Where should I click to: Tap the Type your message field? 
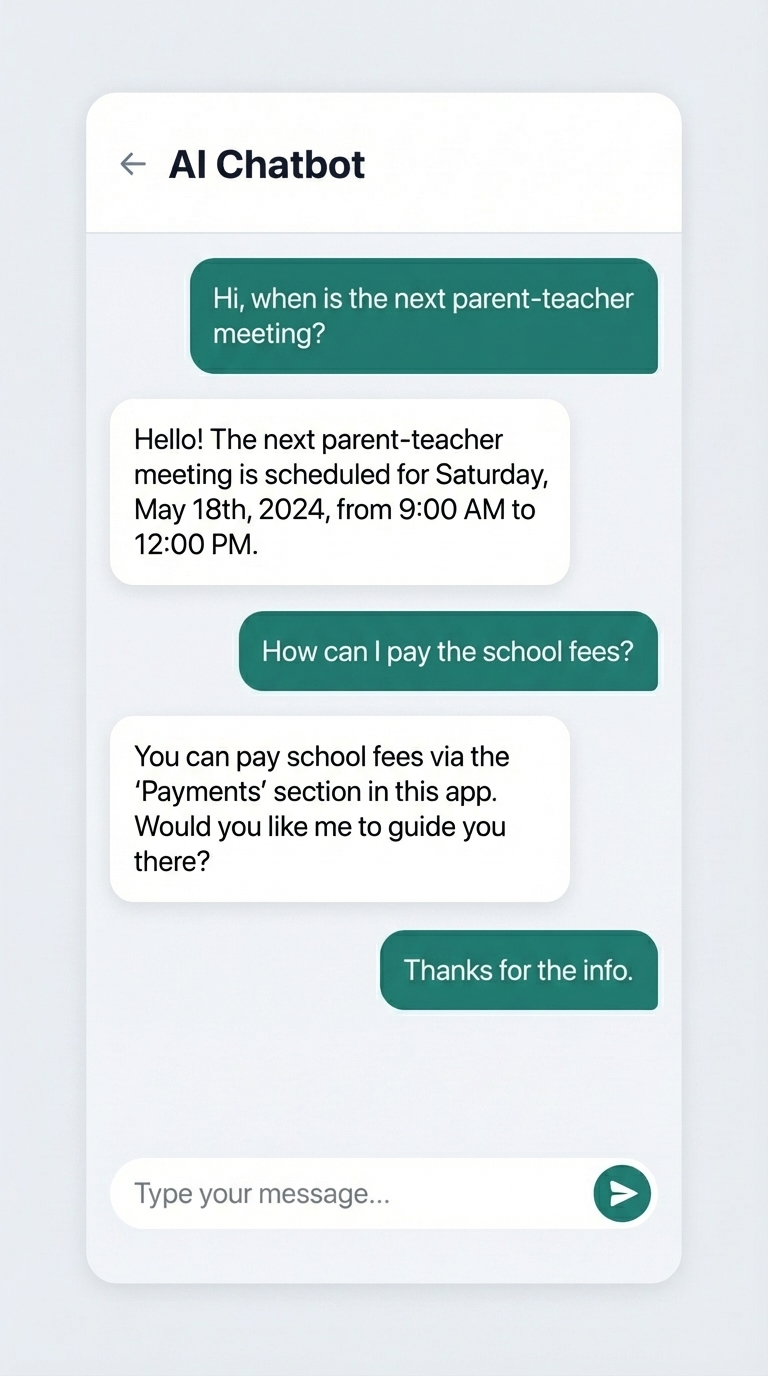pyautogui.click(x=350, y=1193)
